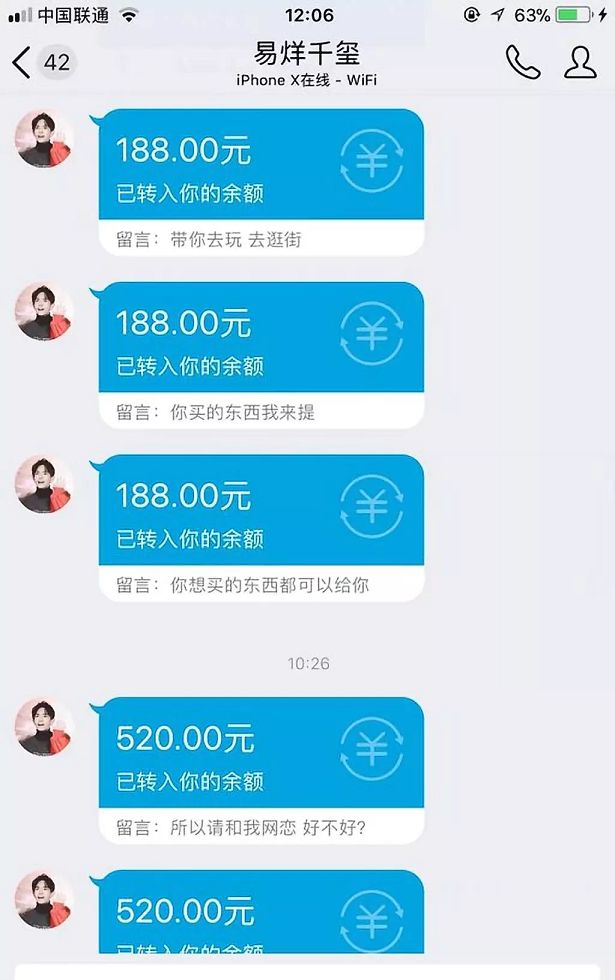Screen dimensions: 615x980
Task: Open the contact profile icon
Action: pyautogui.click(x=580, y=62)
